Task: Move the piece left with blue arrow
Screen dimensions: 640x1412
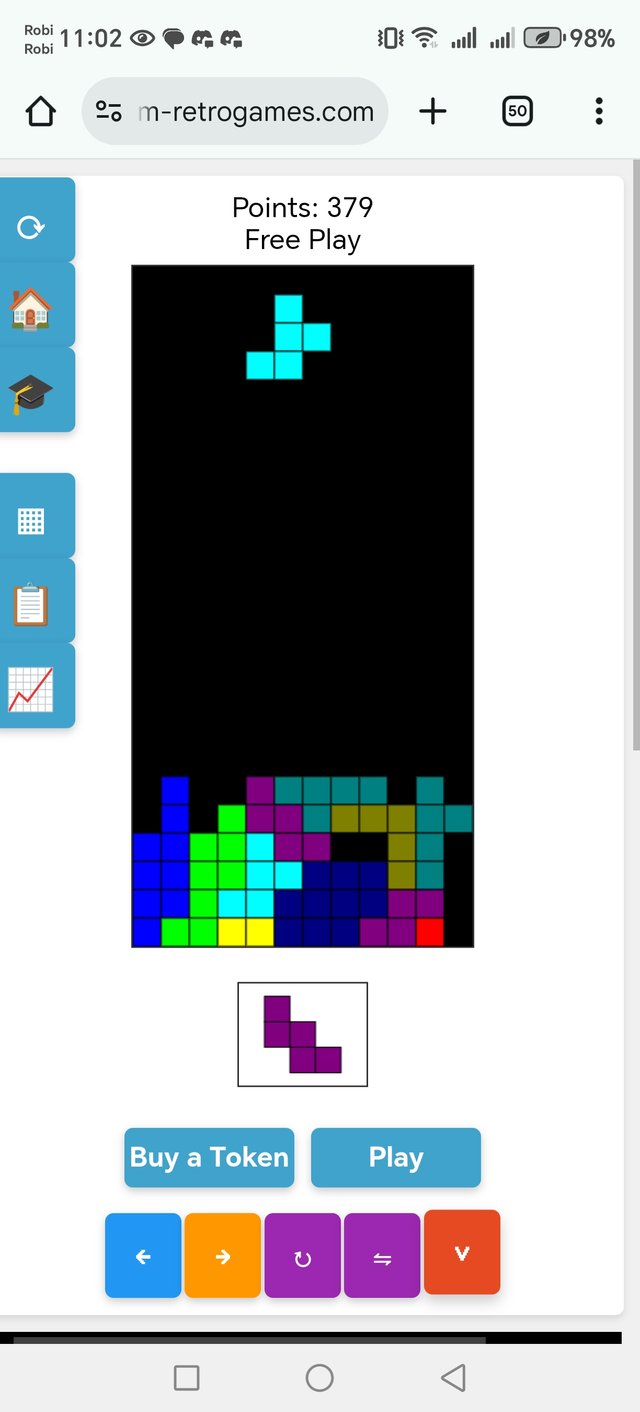Action: (143, 1257)
